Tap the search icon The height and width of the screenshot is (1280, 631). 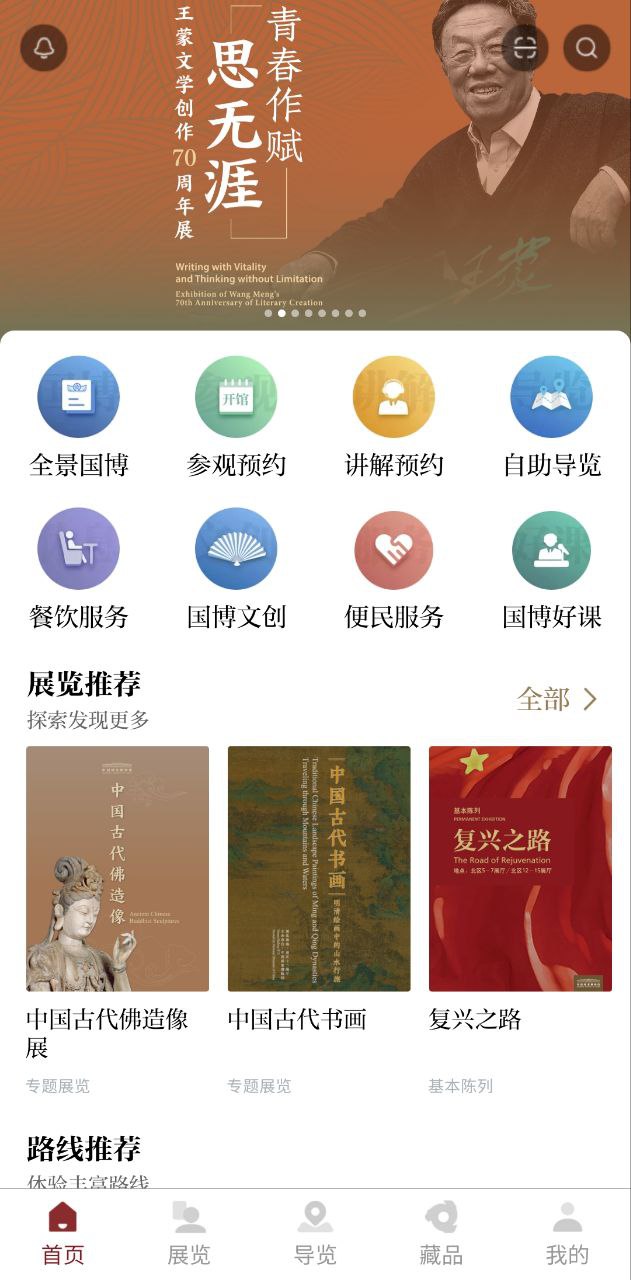(x=587, y=48)
